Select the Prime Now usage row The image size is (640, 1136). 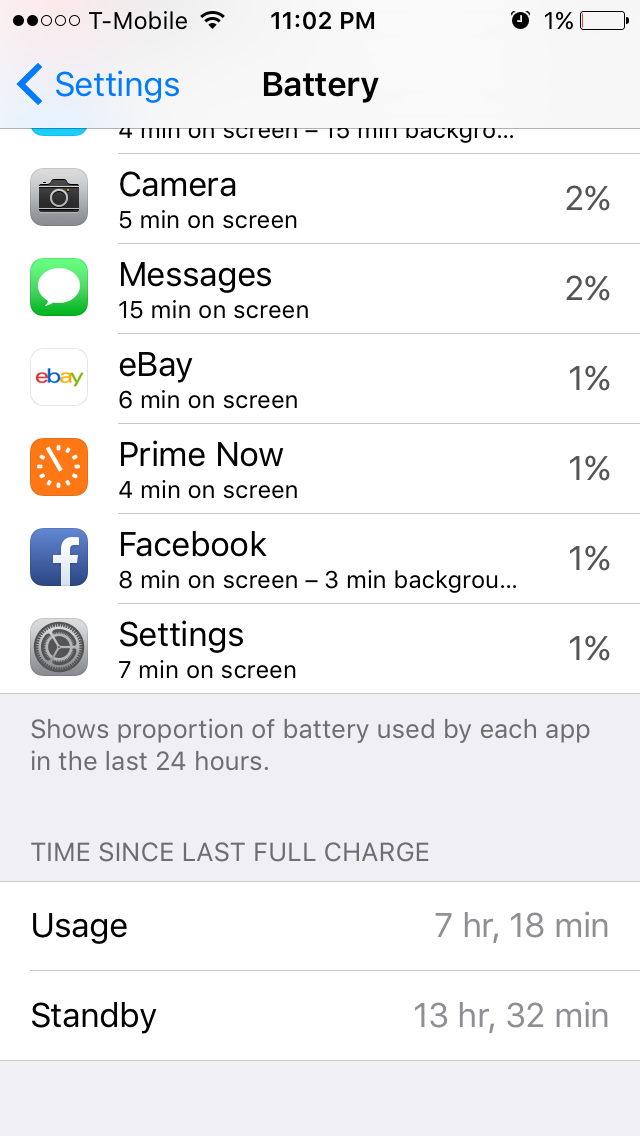click(x=320, y=468)
